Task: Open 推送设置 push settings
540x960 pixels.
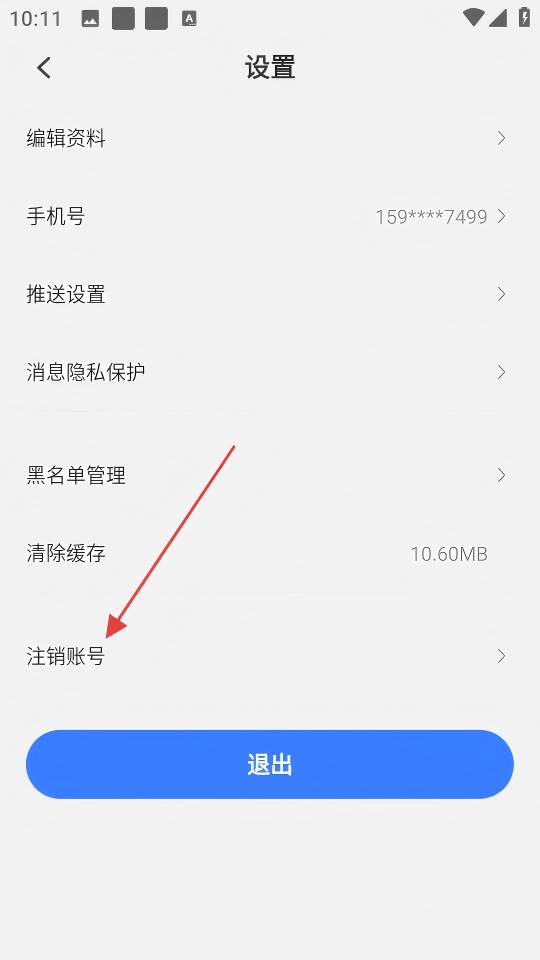Action: coord(270,294)
